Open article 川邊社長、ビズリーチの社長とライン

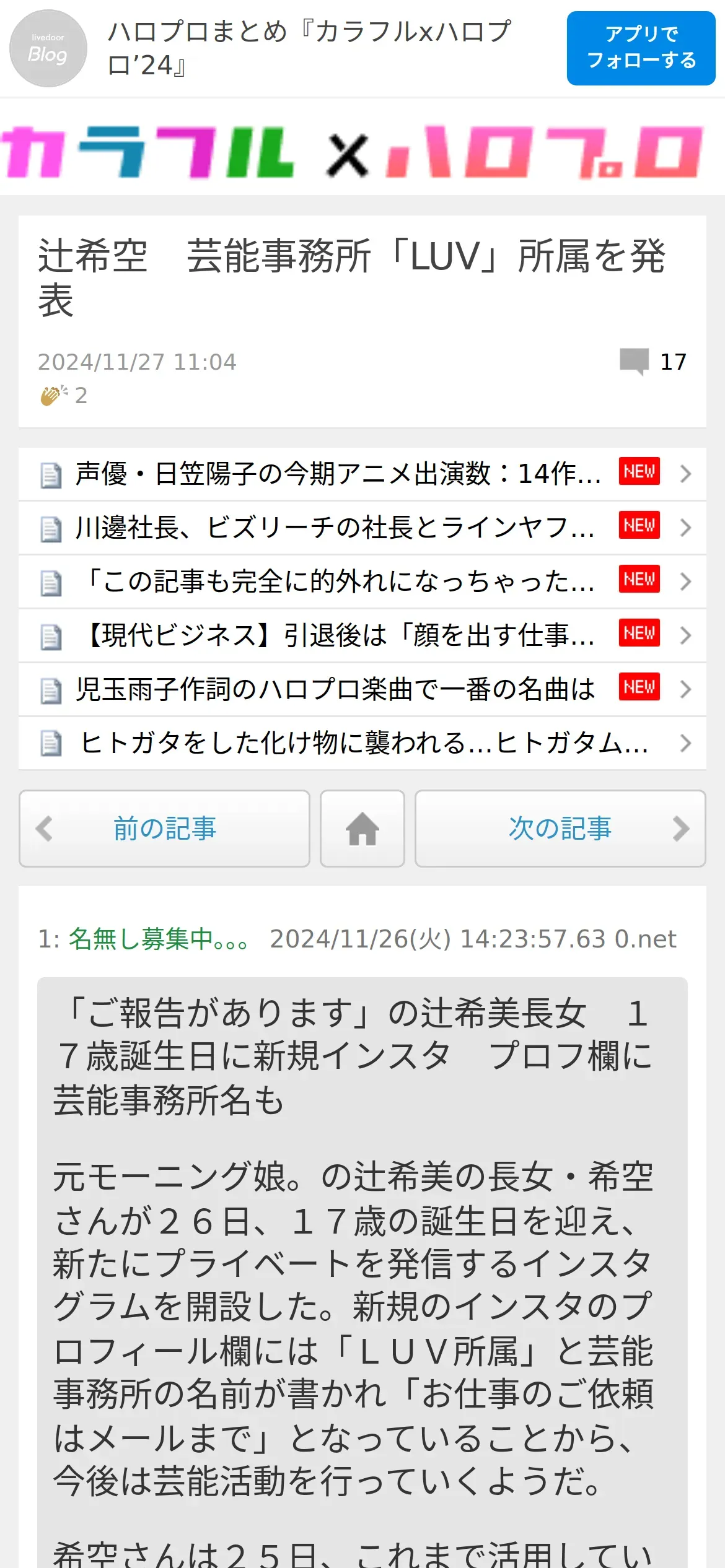362,528
